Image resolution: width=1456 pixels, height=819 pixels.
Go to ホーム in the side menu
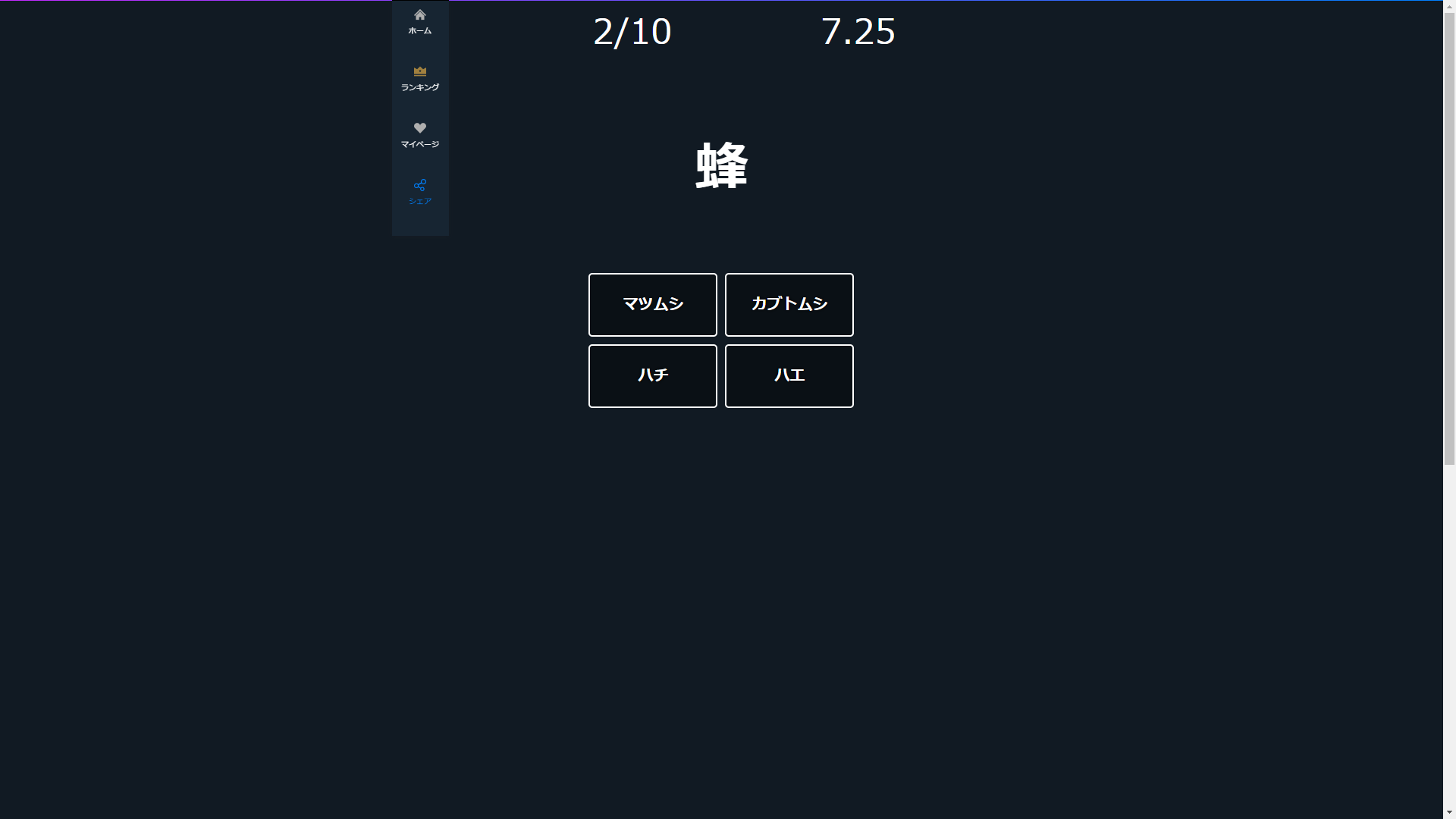[419, 22]
